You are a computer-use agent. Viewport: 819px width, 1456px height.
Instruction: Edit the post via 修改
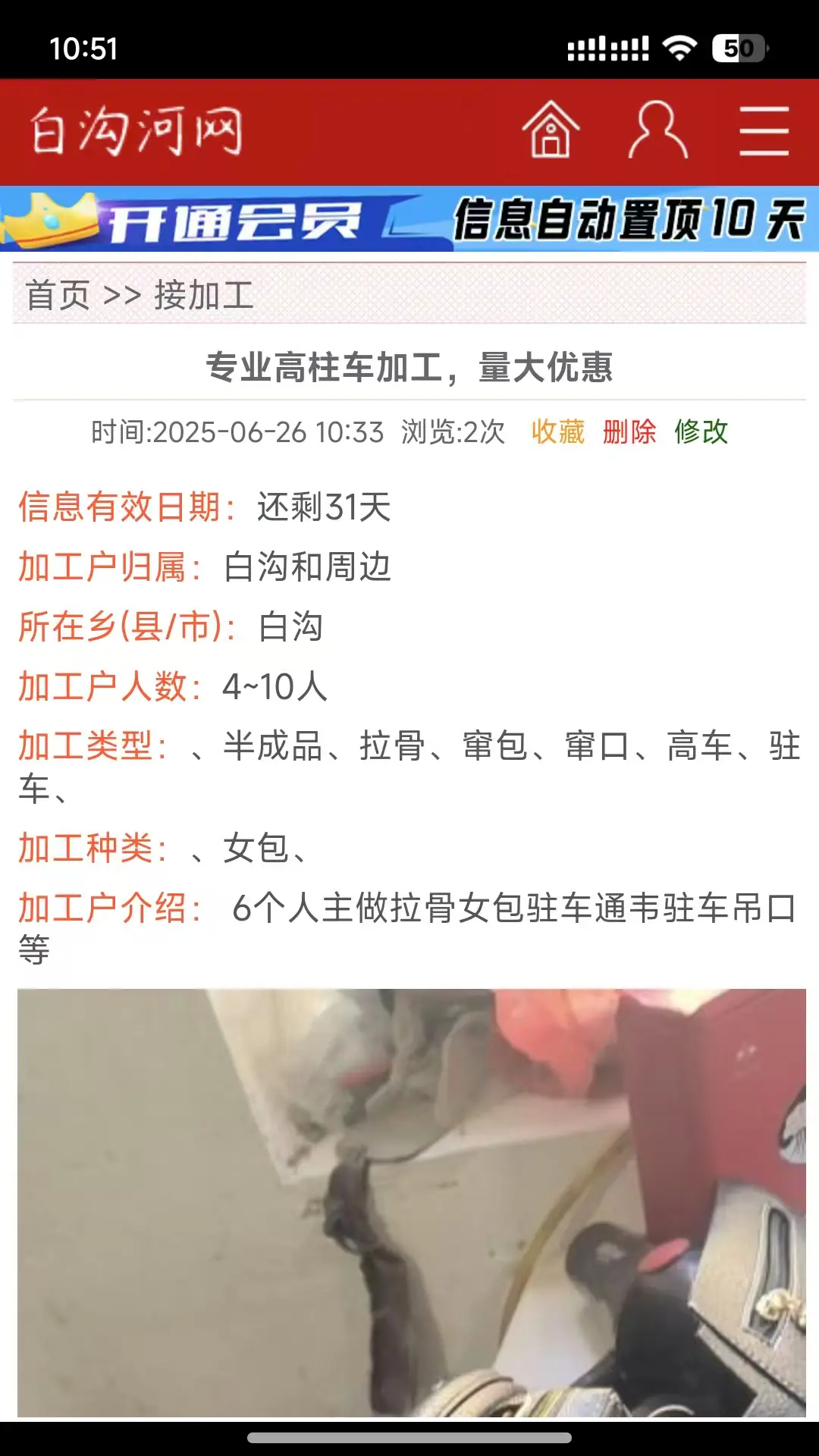click(701, 431)
